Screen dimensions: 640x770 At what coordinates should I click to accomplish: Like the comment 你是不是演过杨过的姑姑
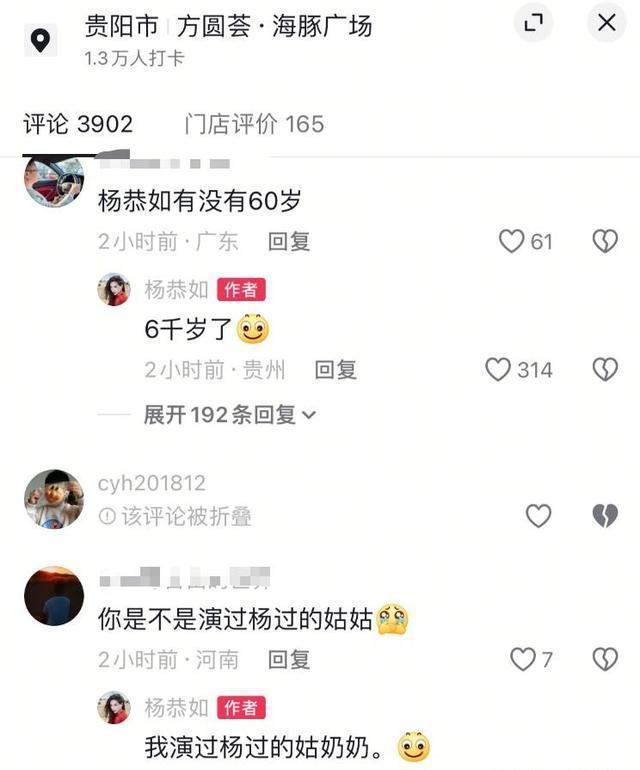[523, 659]
